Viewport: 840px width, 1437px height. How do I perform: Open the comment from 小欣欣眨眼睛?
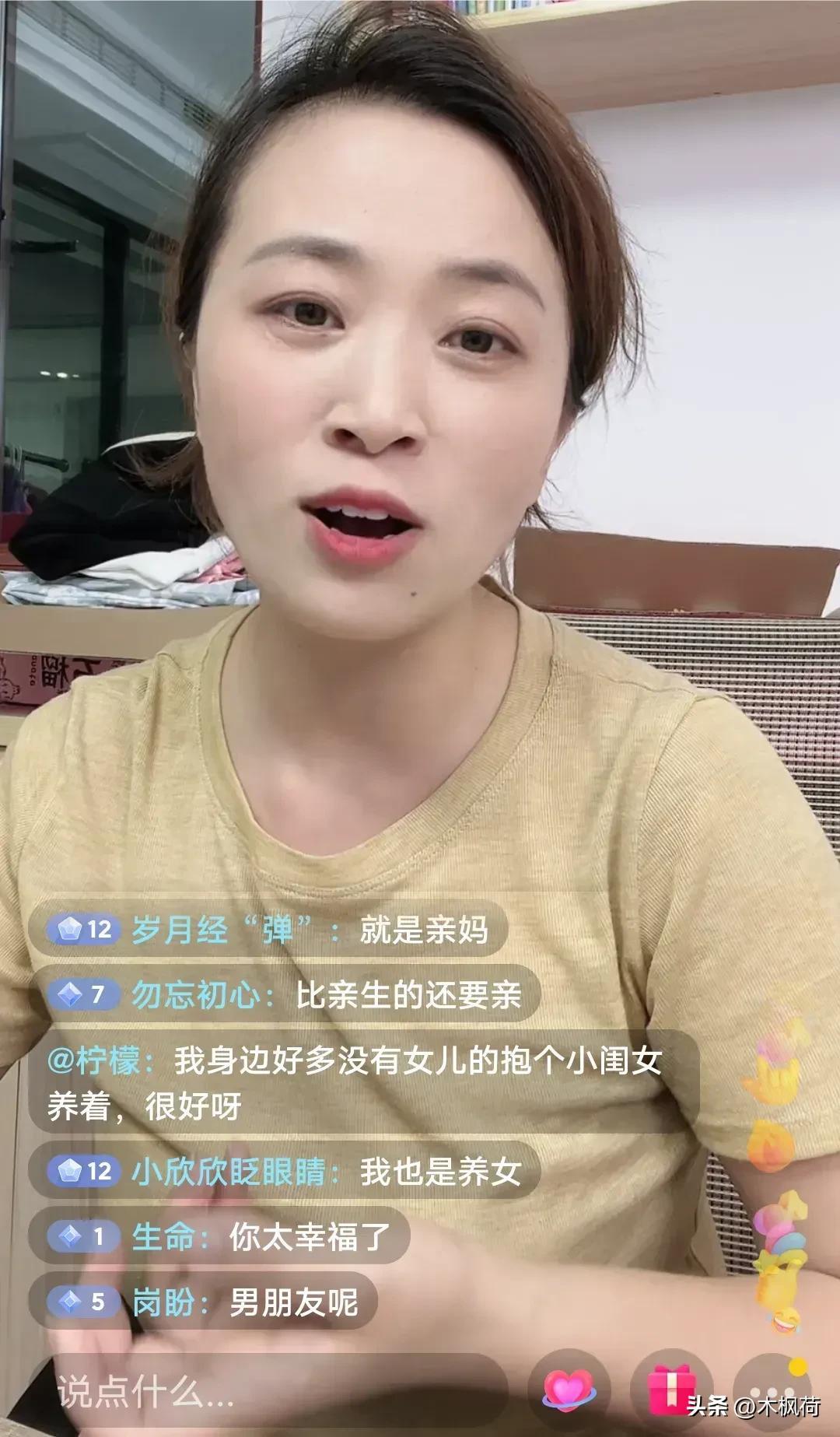click(x=285, y=1172)
